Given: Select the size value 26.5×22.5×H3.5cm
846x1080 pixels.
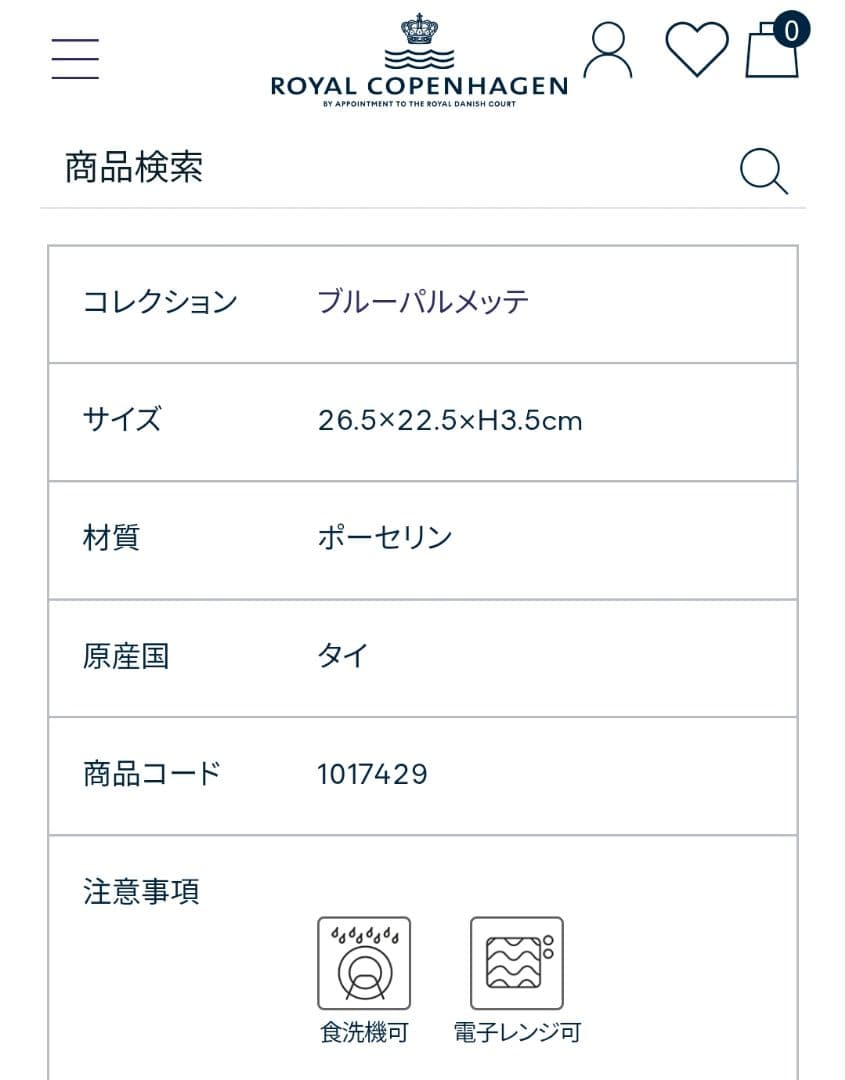Looking at the screenshot, I should click(x=450, y=418).
